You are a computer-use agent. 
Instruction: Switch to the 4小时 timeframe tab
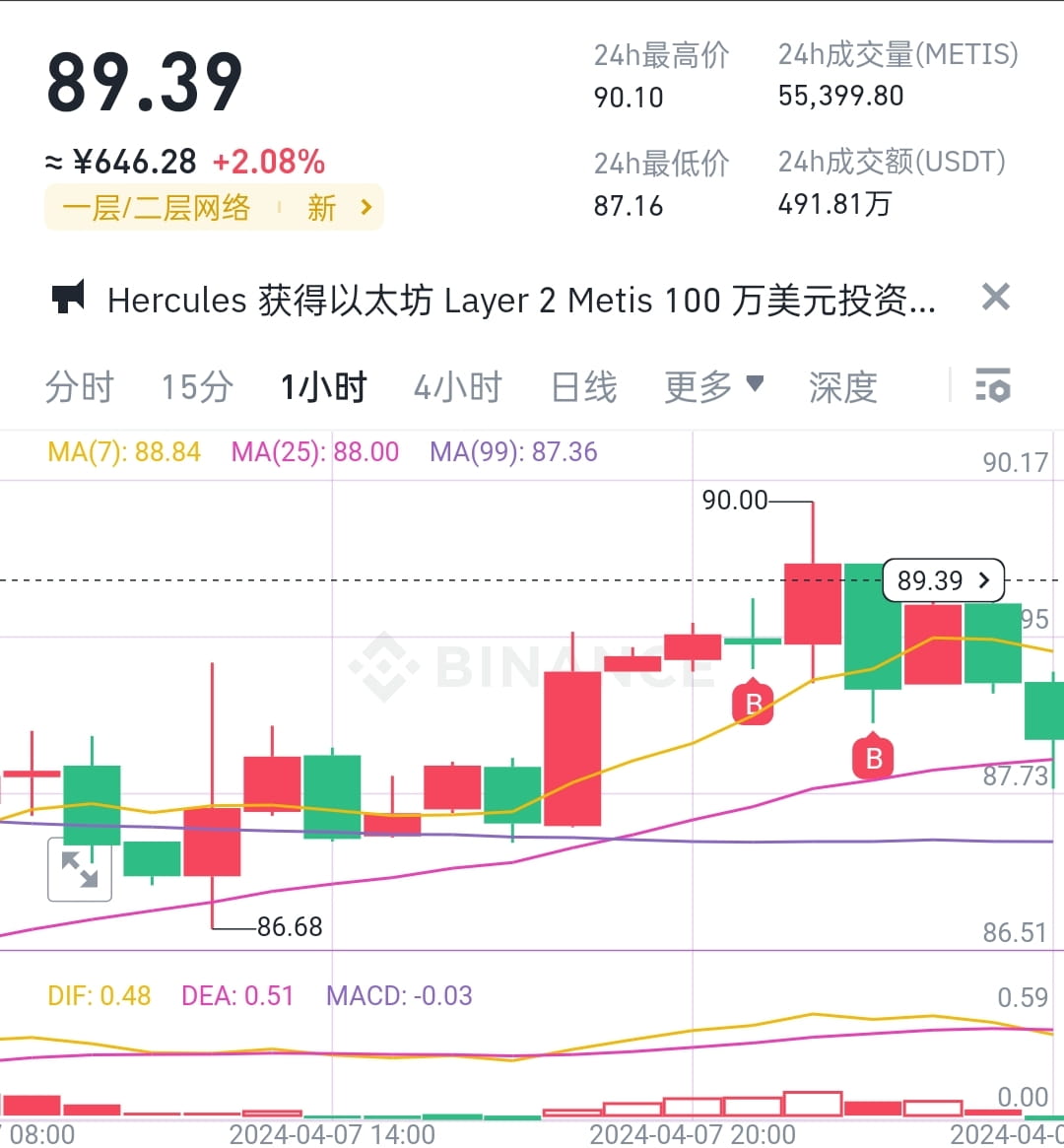coord(457,386)
